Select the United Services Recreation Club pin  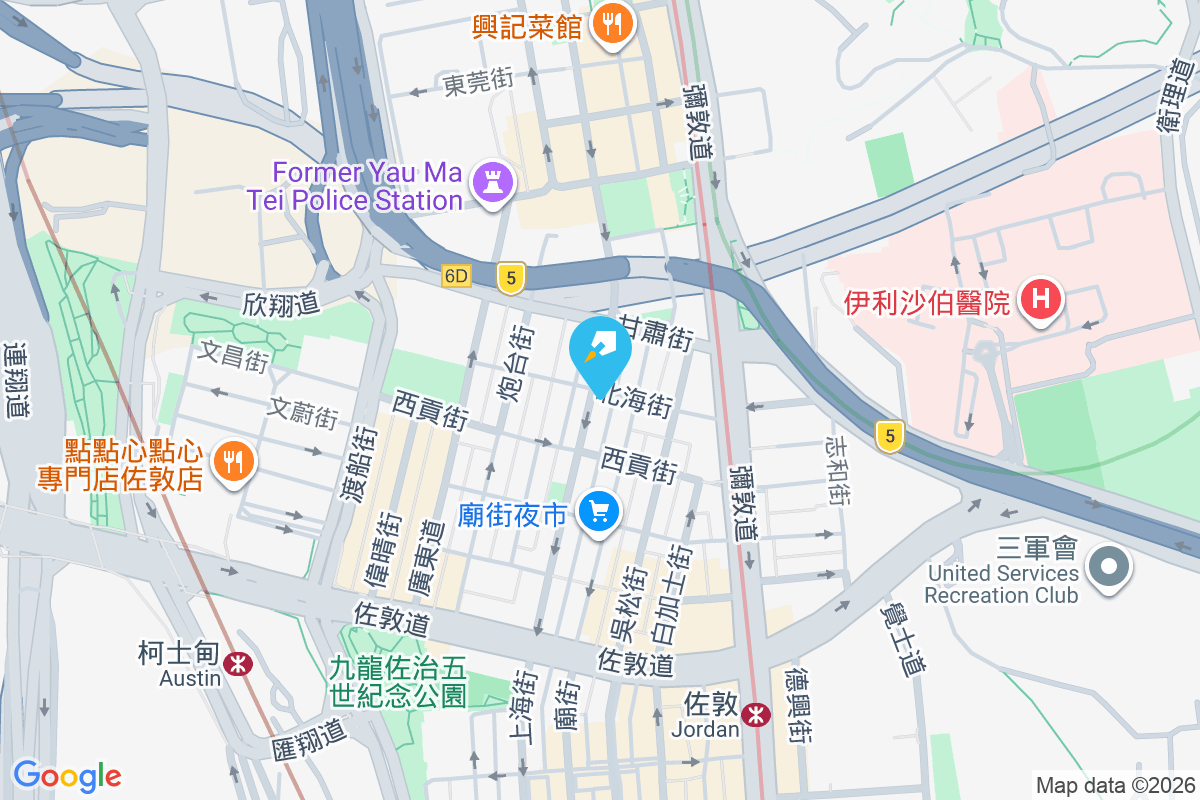click(x=1108, y=568)
